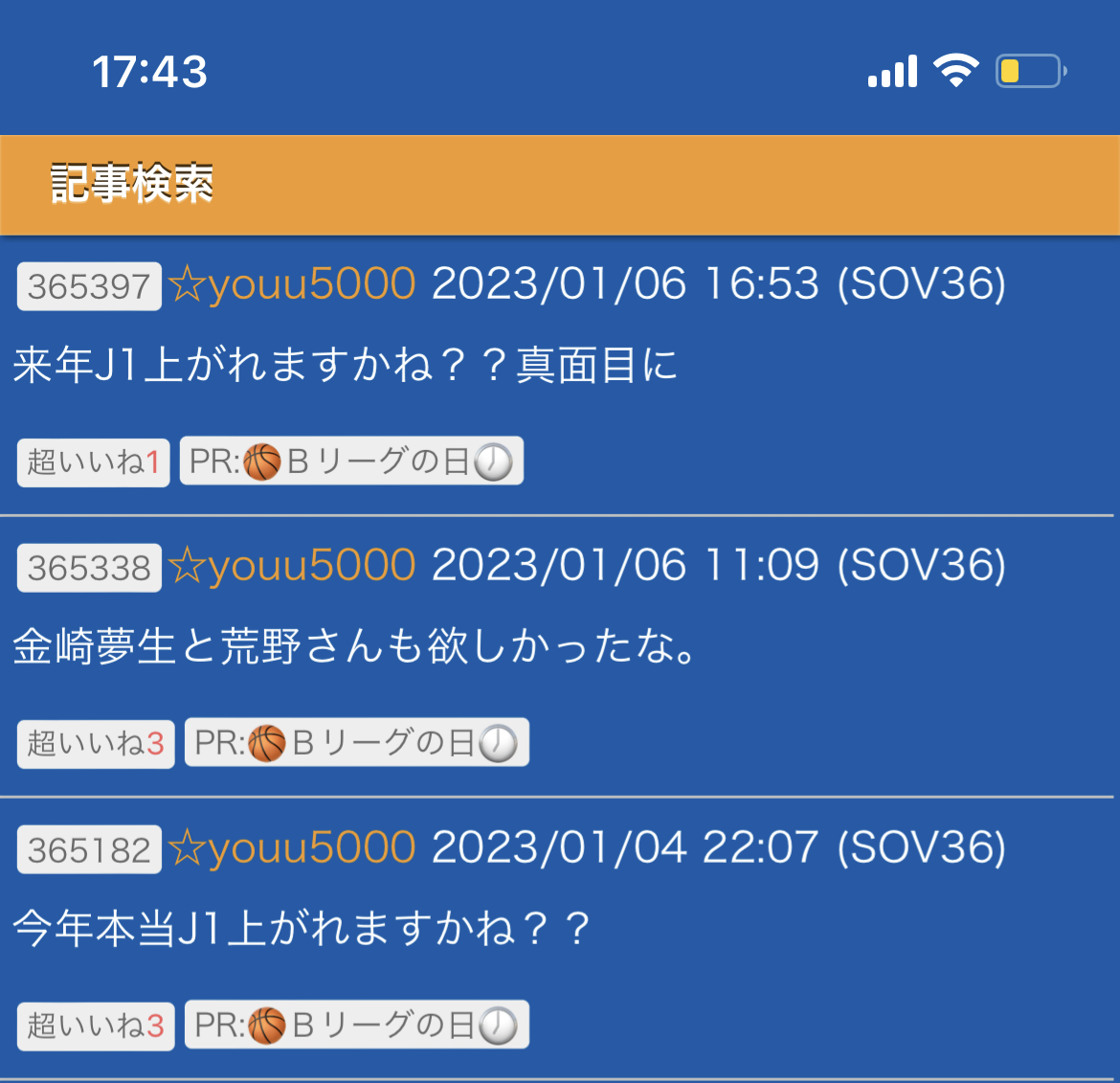This screenshot has width=1120, height=1083.
Task: Tap 超いいね on post 365338
Action: tap(96, 744)
